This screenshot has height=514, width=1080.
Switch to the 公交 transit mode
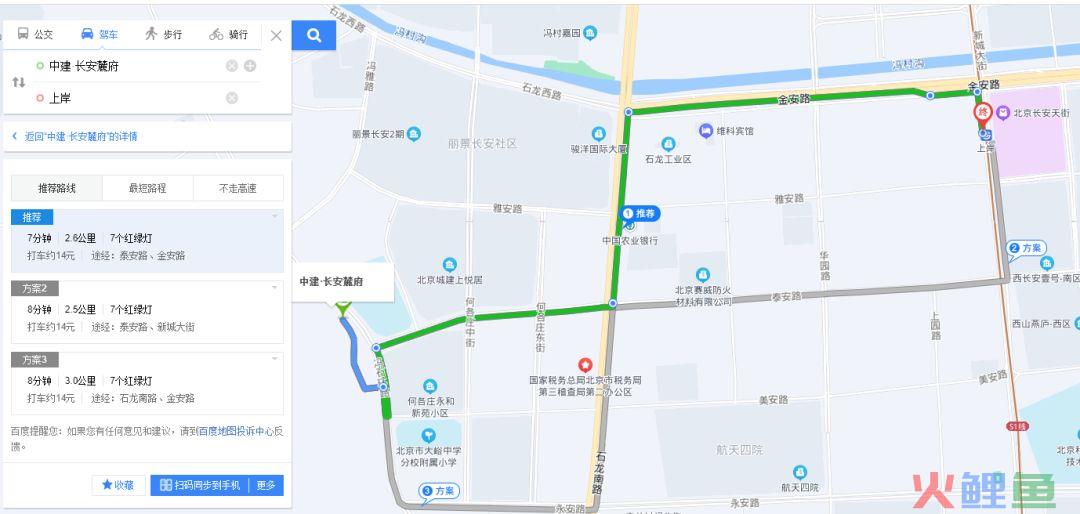35,34
